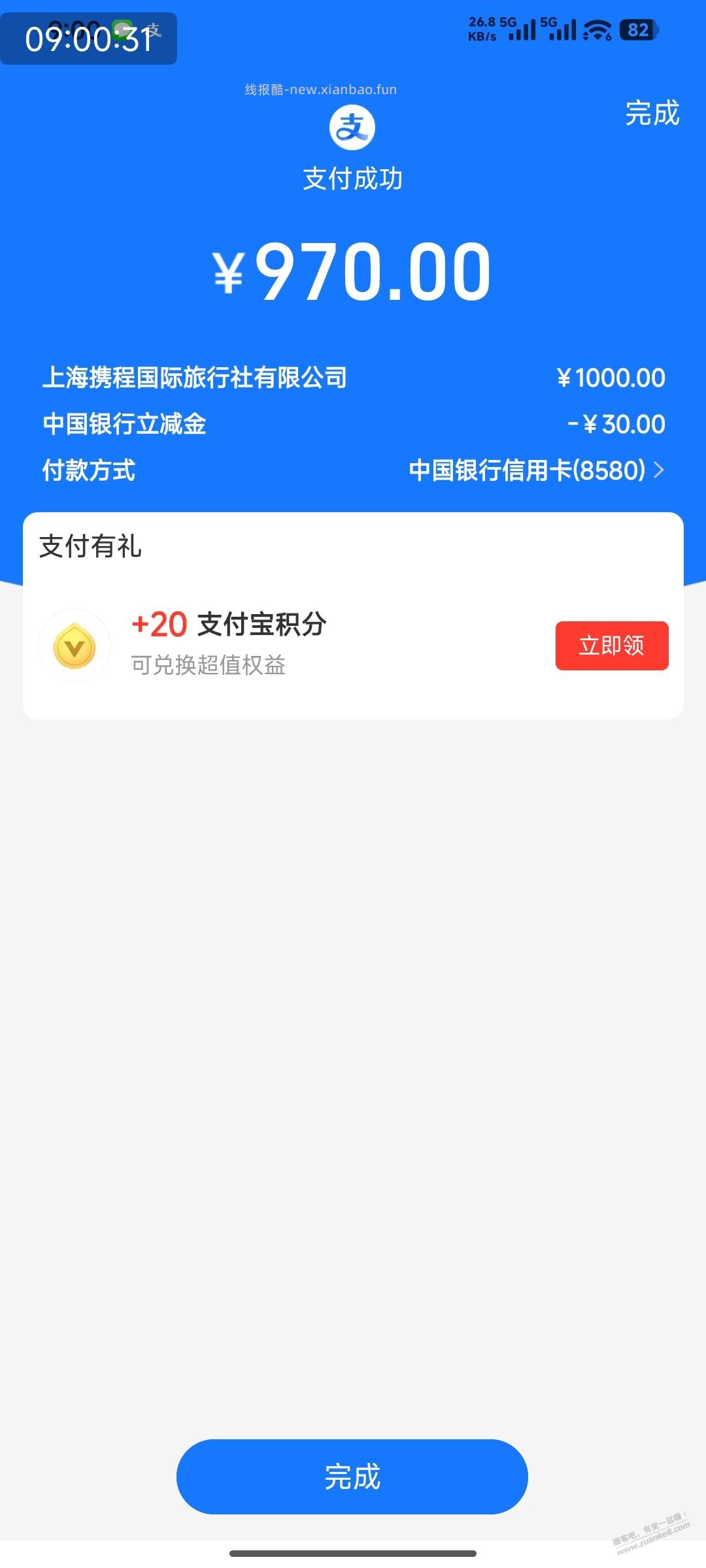Image resolution: width=706 pixels, height=1568 pixels.
Task: Tap 完成 at the top right
Action: tap(651, 114)
